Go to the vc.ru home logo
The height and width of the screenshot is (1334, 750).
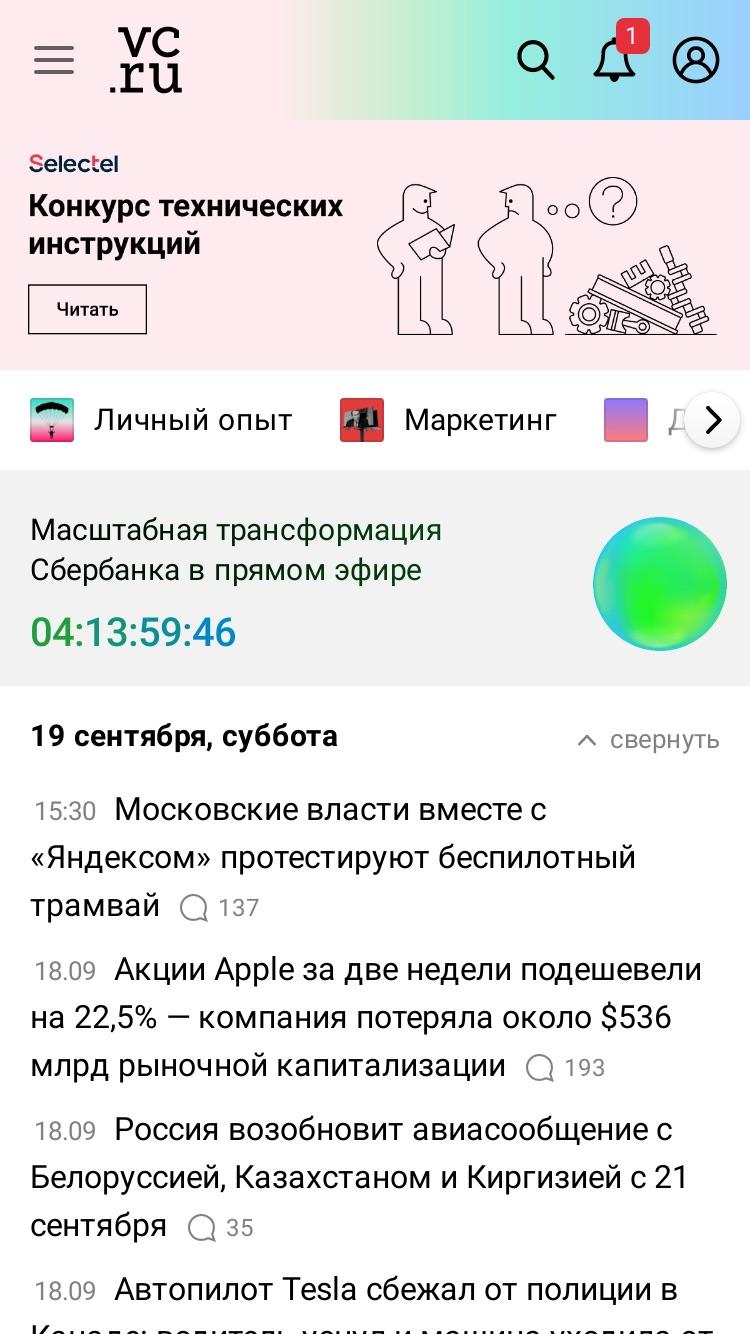146,60
